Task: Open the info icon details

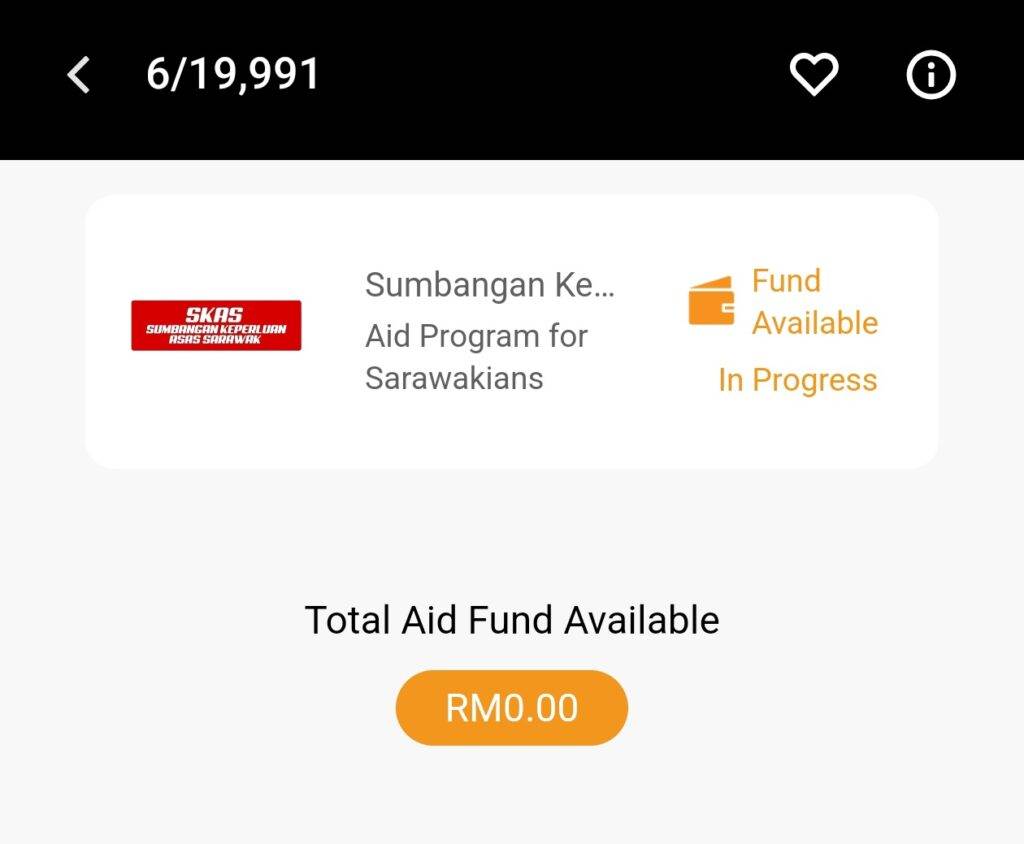Action: point(931,75)
